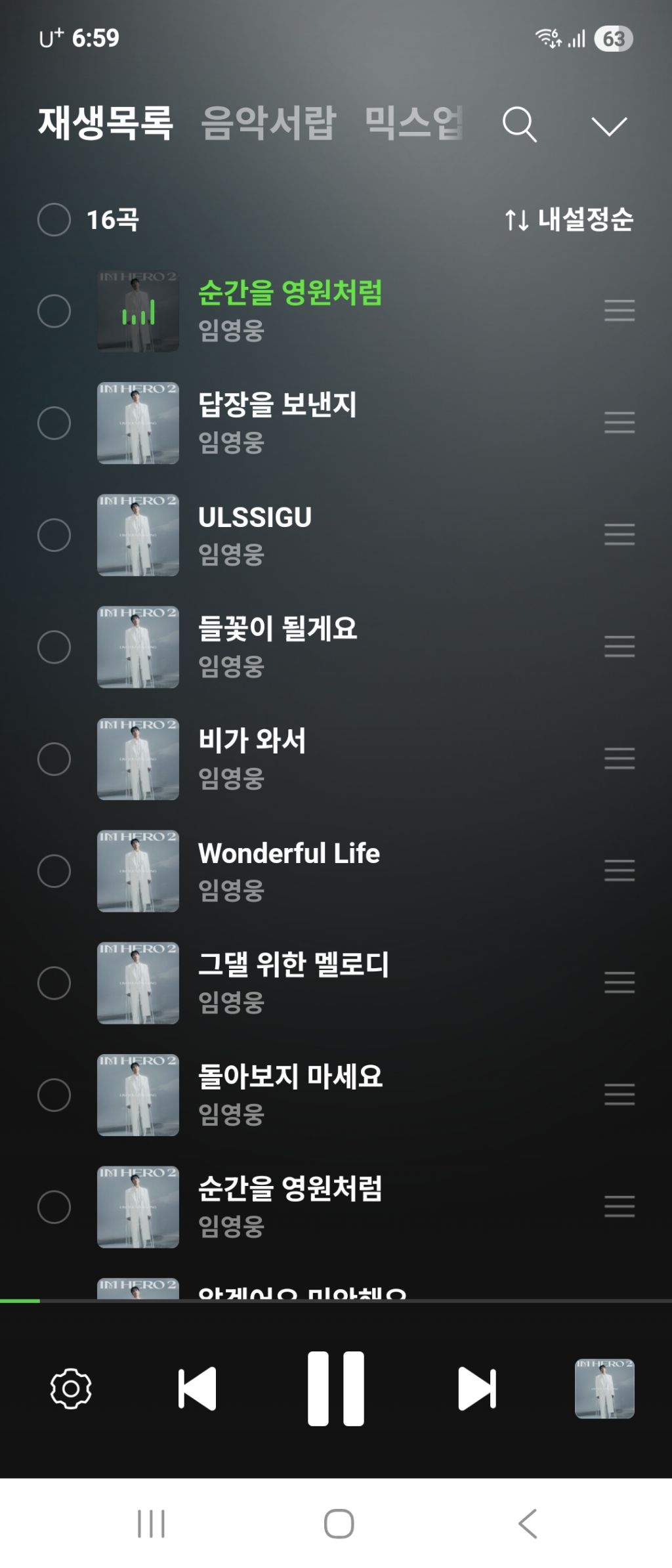Skip to the next track
The width and height of the screenshot is (672, 1568).
coord(477,1388)
